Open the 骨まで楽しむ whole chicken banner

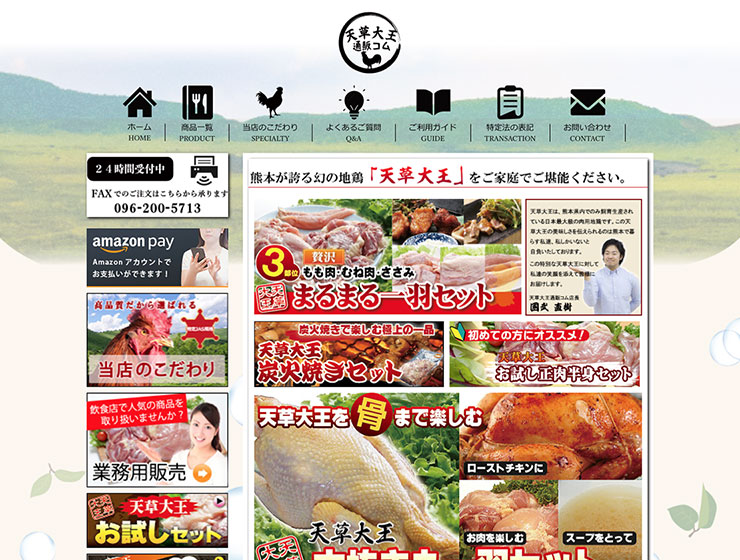[x=448, y=475]
